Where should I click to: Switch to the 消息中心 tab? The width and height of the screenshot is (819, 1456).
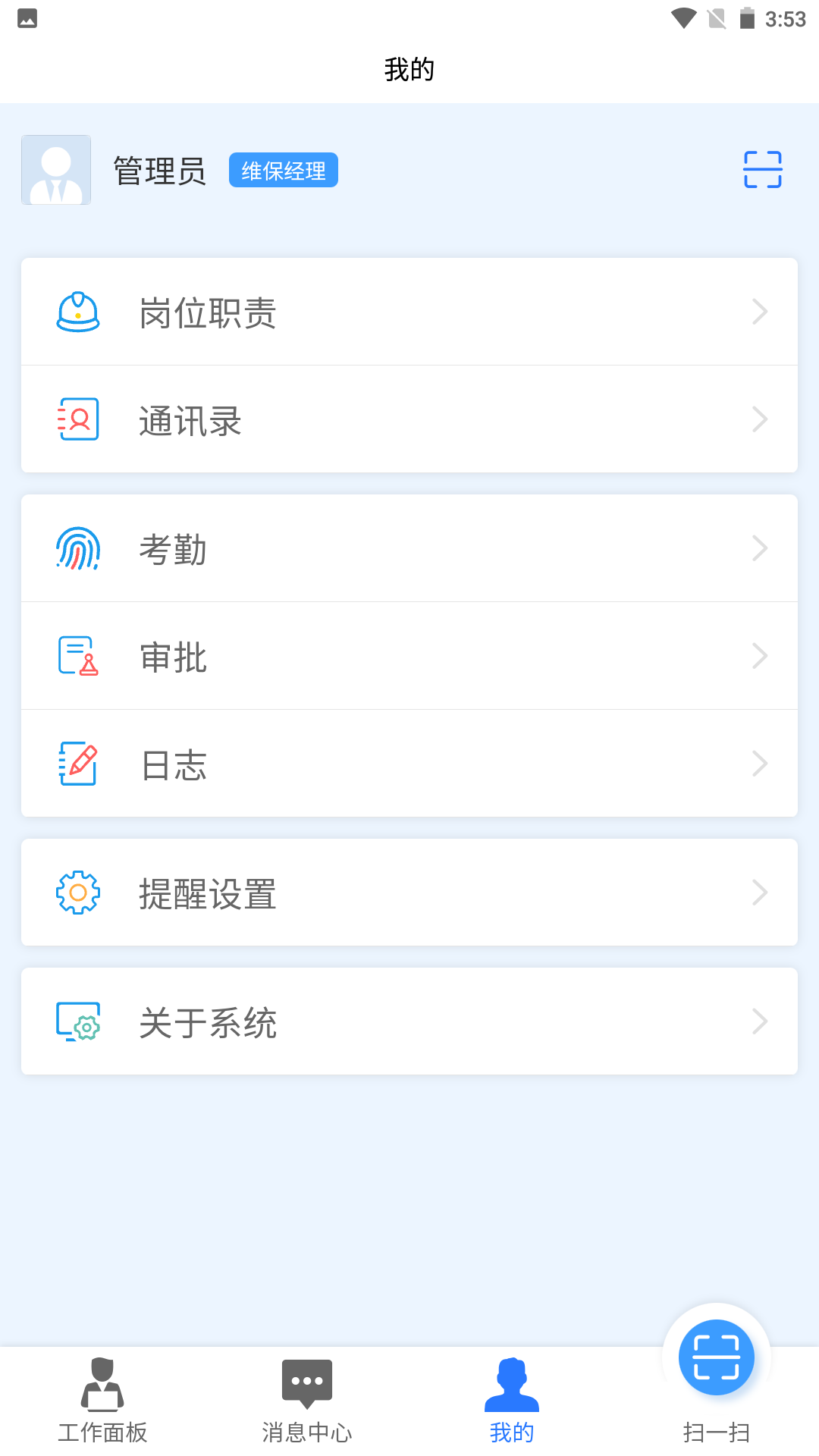(x=306, y=1399)
